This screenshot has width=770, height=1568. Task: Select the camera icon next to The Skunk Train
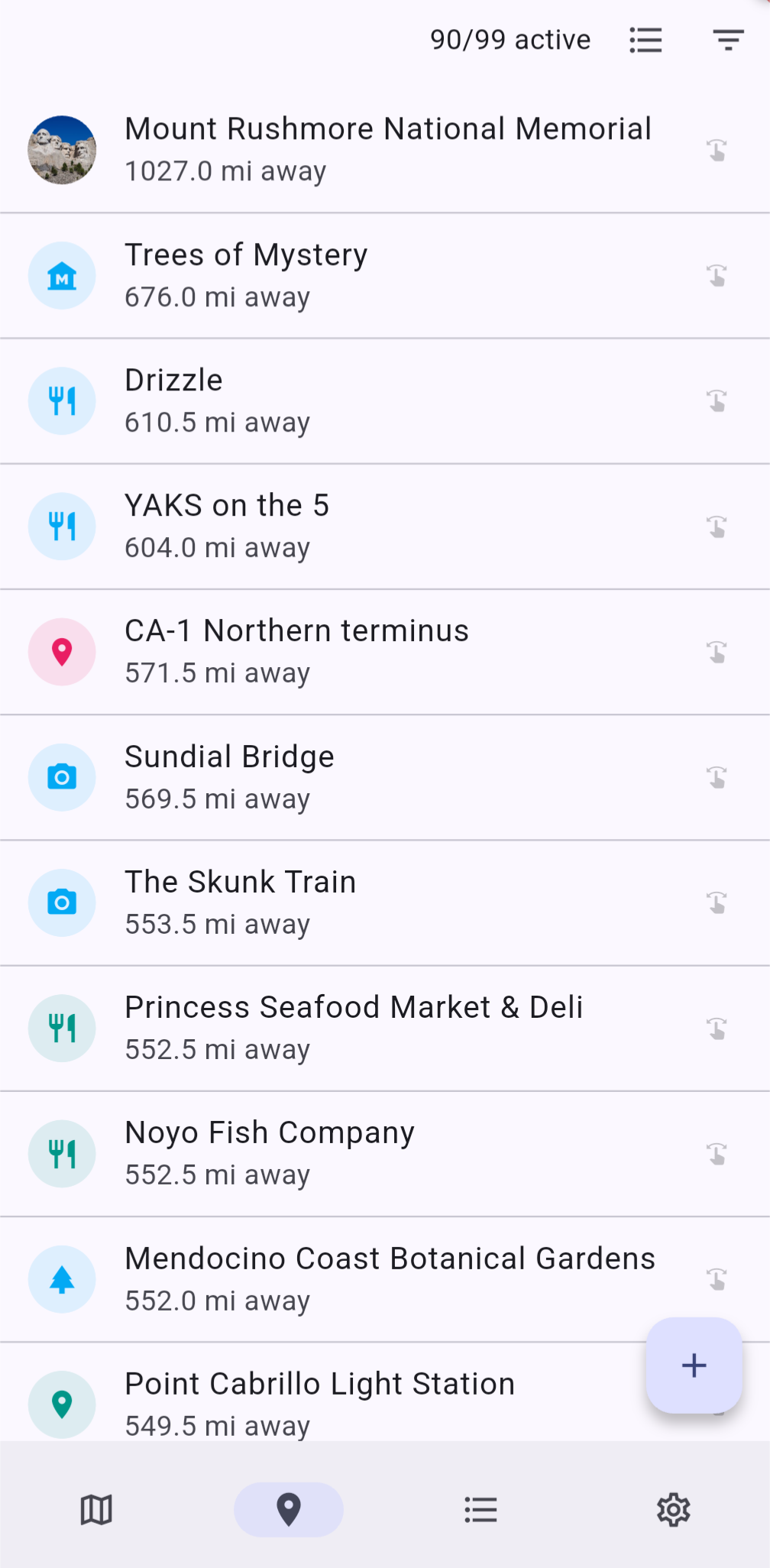point(62,902)
